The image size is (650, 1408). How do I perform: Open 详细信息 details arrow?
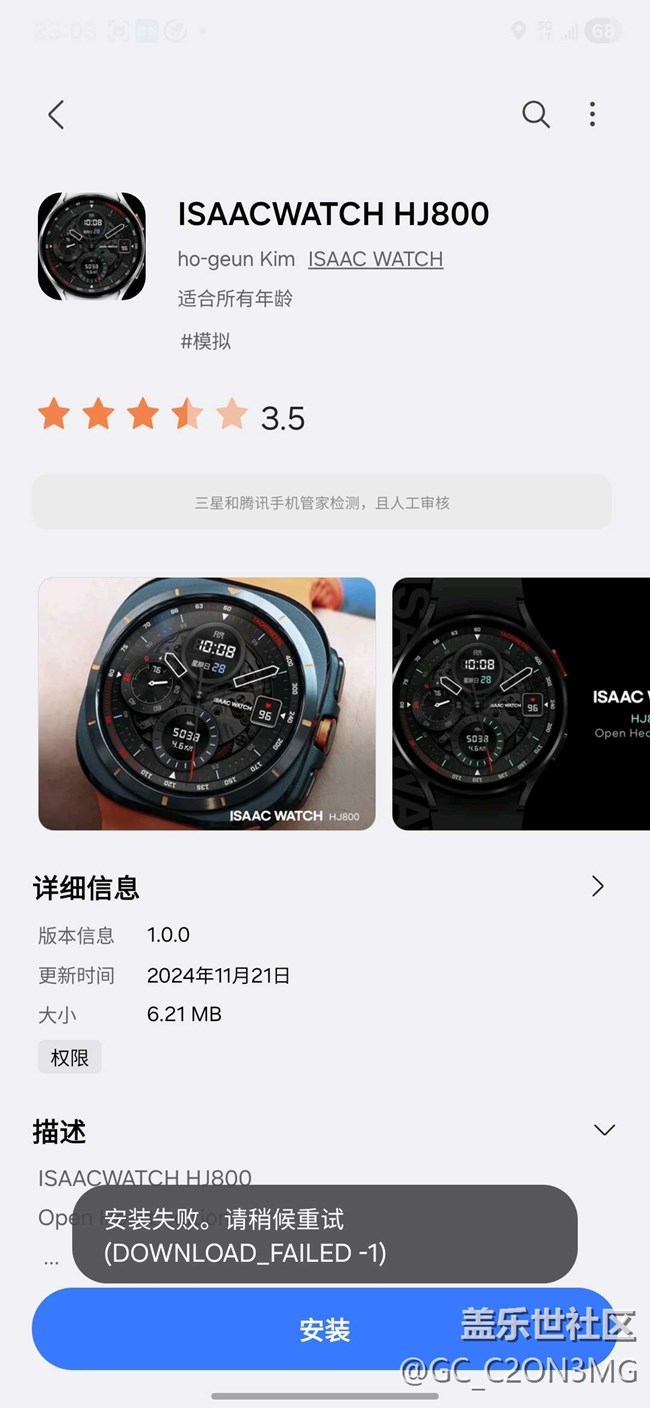[597, 886]
